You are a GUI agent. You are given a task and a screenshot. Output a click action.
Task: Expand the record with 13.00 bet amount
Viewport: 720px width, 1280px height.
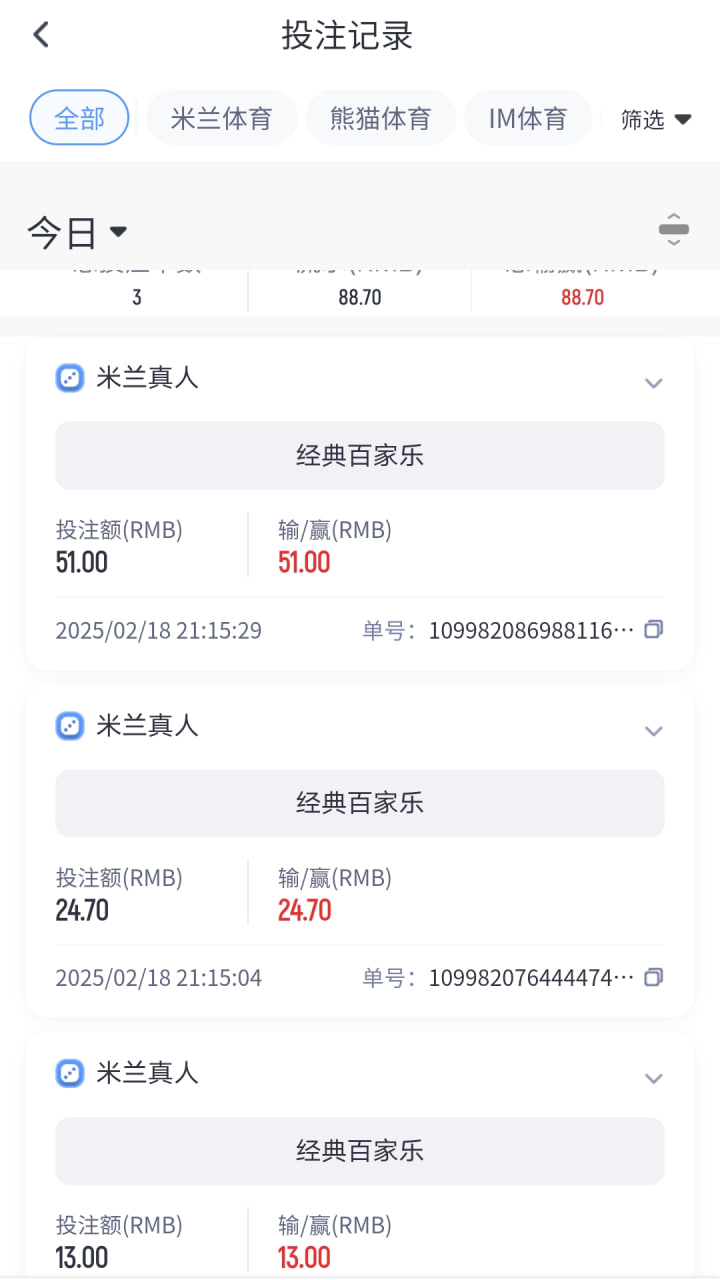point(654,1078)
